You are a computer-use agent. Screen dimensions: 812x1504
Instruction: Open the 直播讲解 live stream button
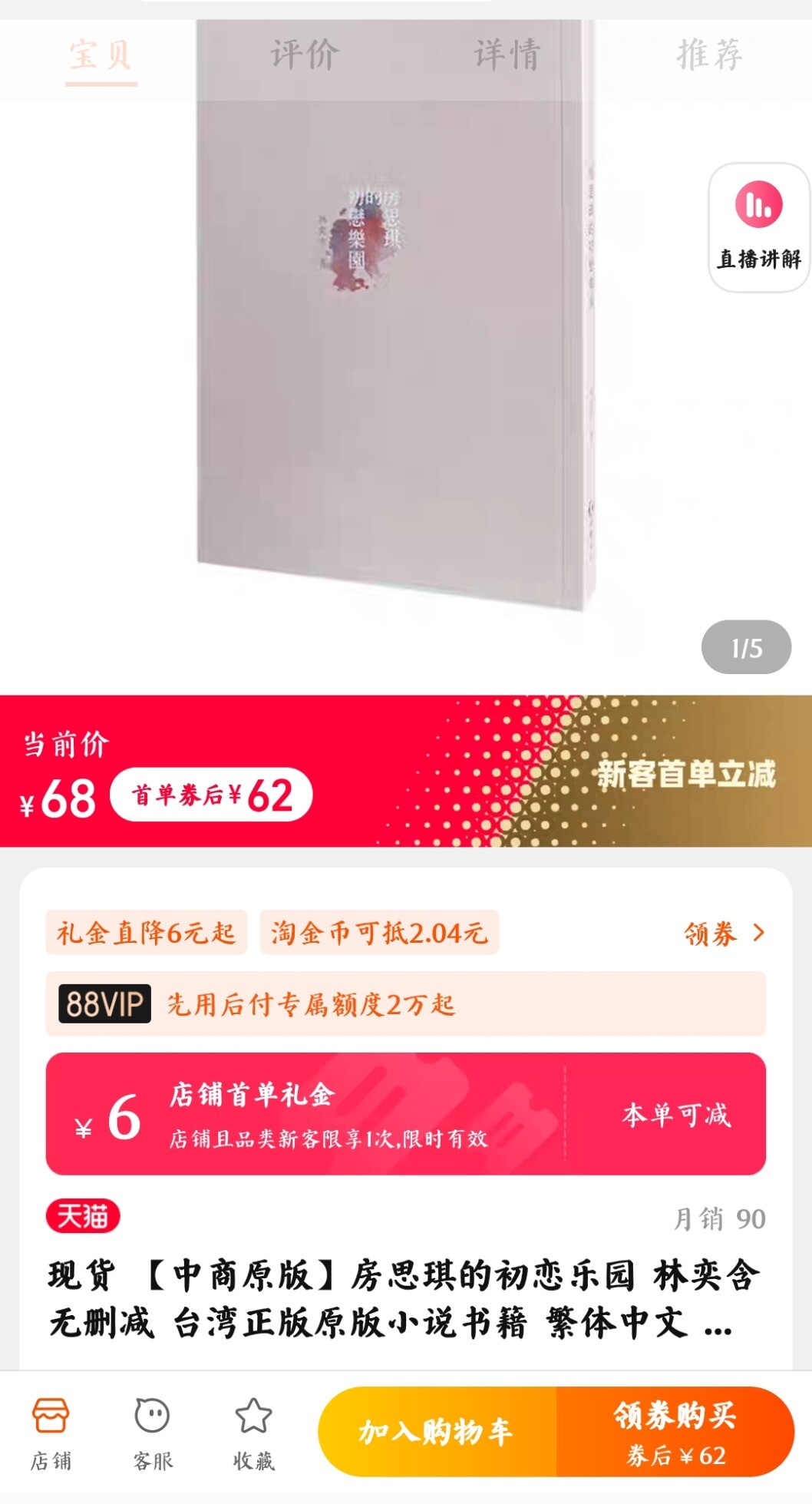759,227
